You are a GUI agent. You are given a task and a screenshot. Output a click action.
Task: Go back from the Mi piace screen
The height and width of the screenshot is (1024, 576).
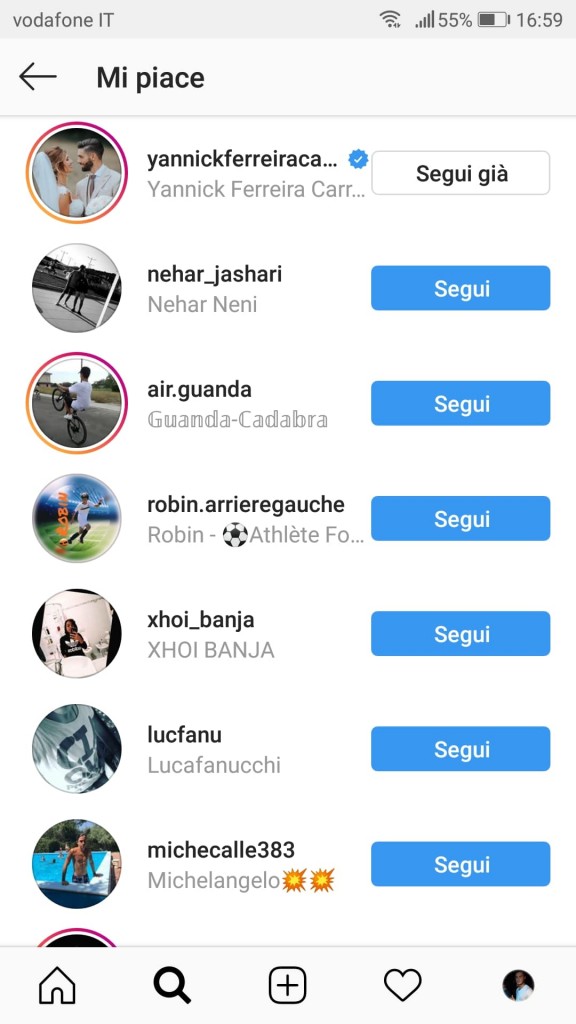38,77
